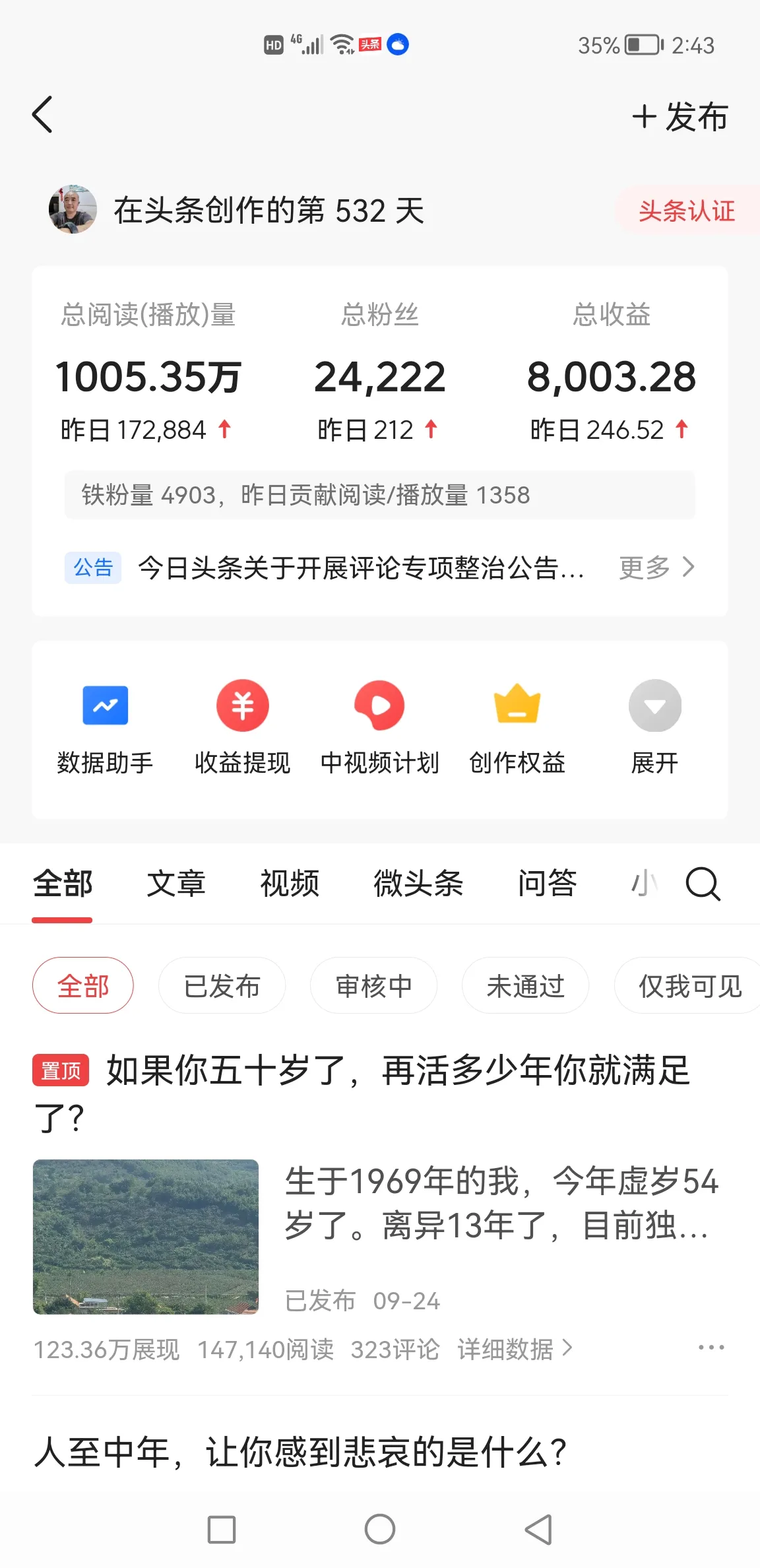Filter by 已发布 chip
The width and height of the screenshot is (760, 1568).
(x=222, y=986)
